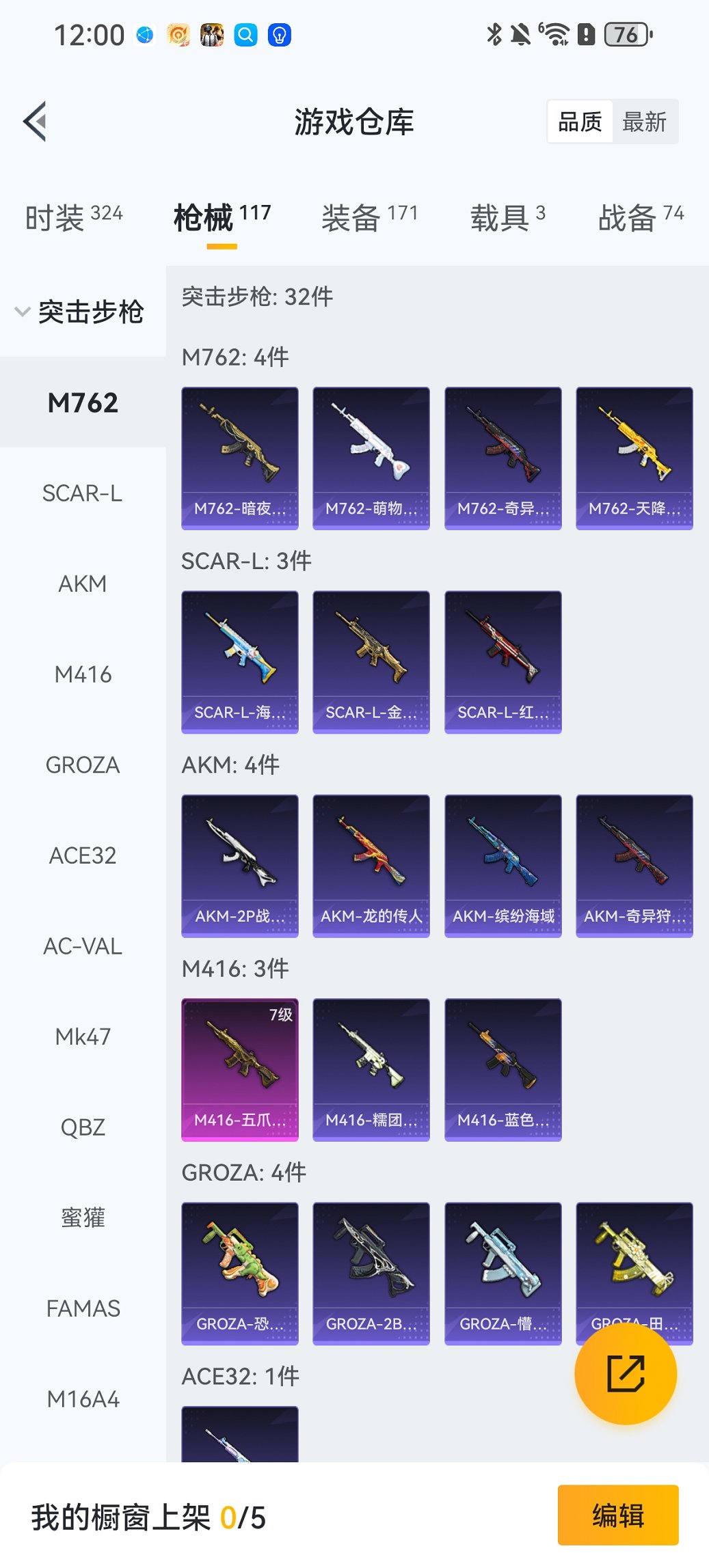
Task: Tap the 编辑 button for showcase
Action: [618, 1515]
